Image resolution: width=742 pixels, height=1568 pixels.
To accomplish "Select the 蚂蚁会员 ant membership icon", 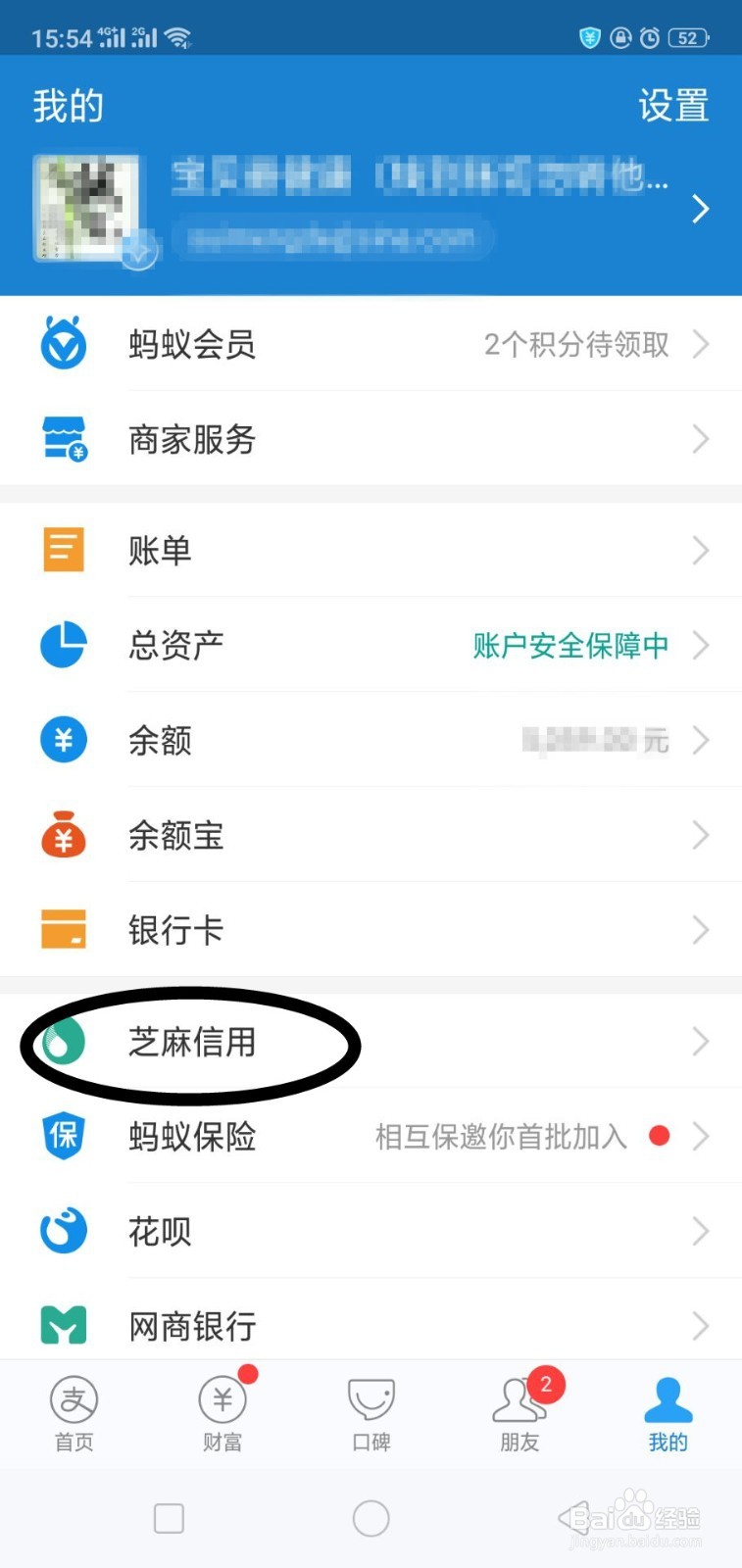I will tap(62, 344).
